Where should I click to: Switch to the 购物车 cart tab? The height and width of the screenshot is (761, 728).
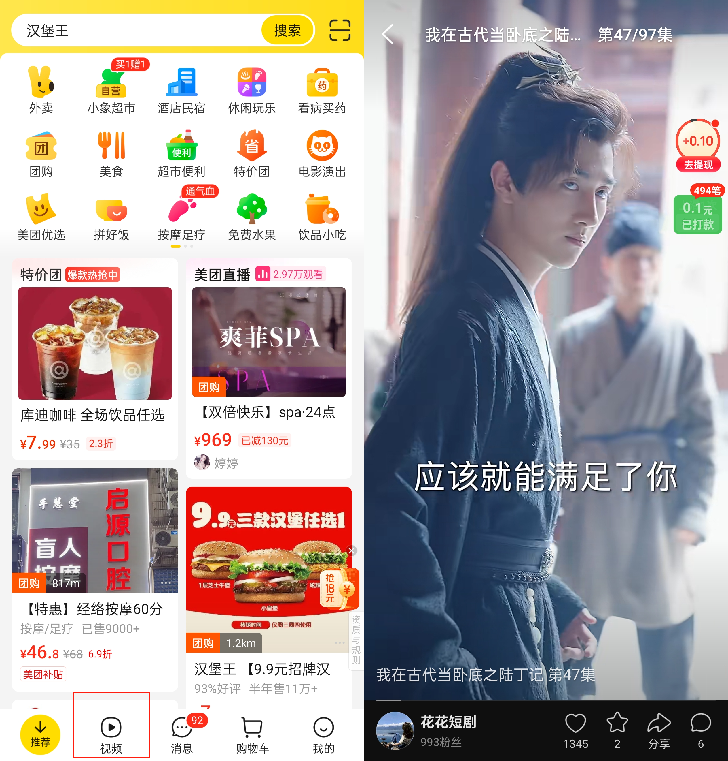[252, 731]
